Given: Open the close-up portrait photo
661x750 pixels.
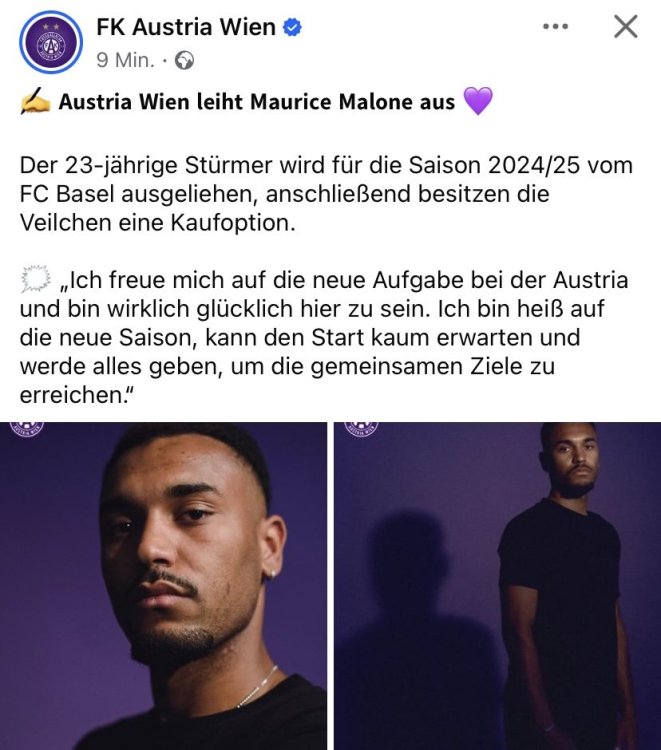Looking at the screenshot, I should 163,585.
